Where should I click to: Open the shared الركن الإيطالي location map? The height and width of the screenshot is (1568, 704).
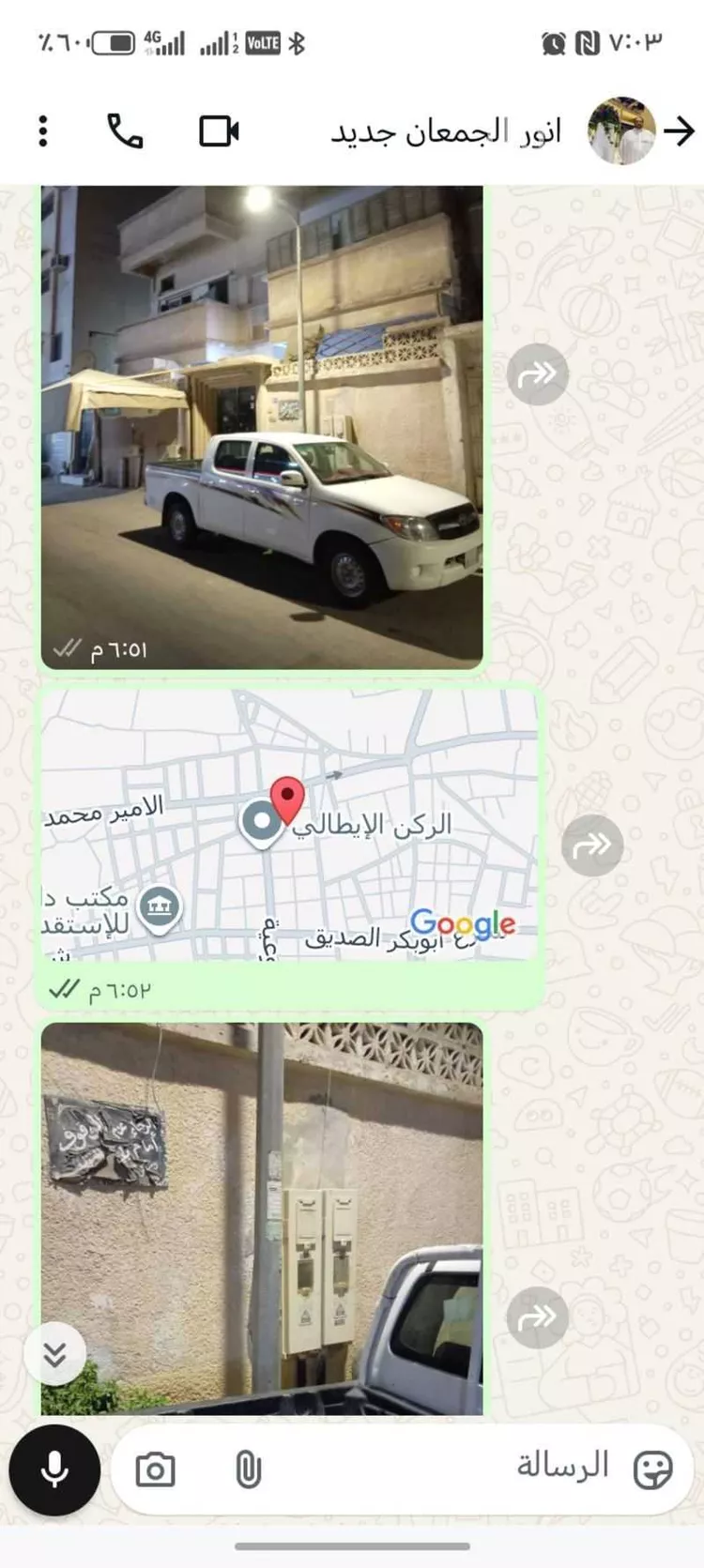point(290,825)
